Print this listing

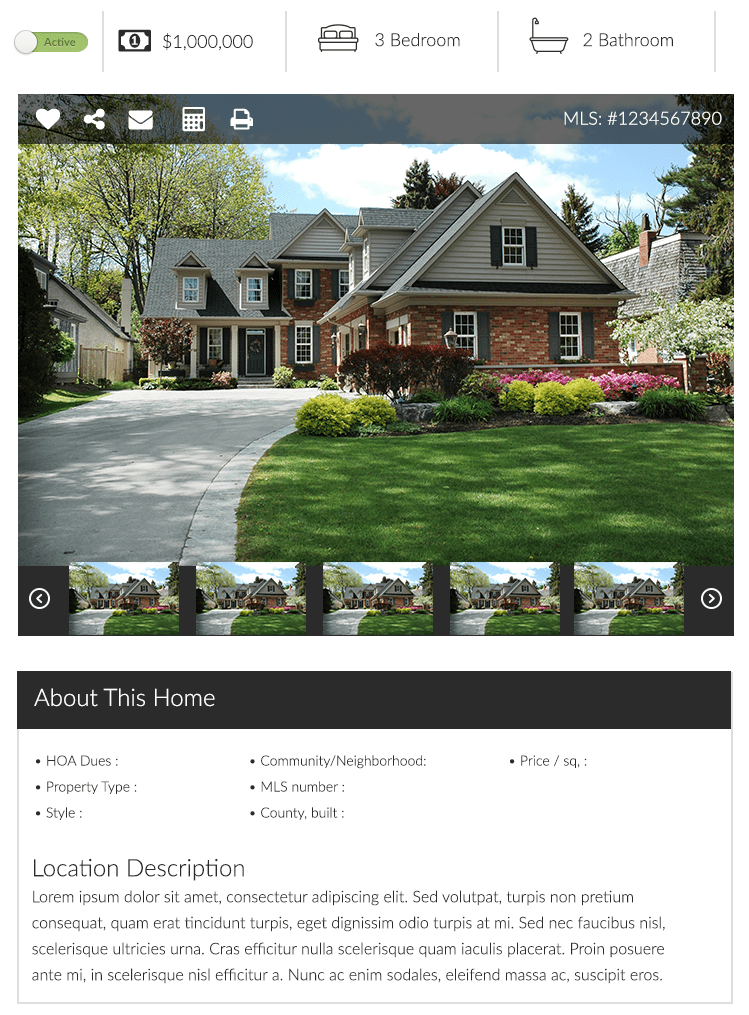pyautogui.click(x=241, y=119)
